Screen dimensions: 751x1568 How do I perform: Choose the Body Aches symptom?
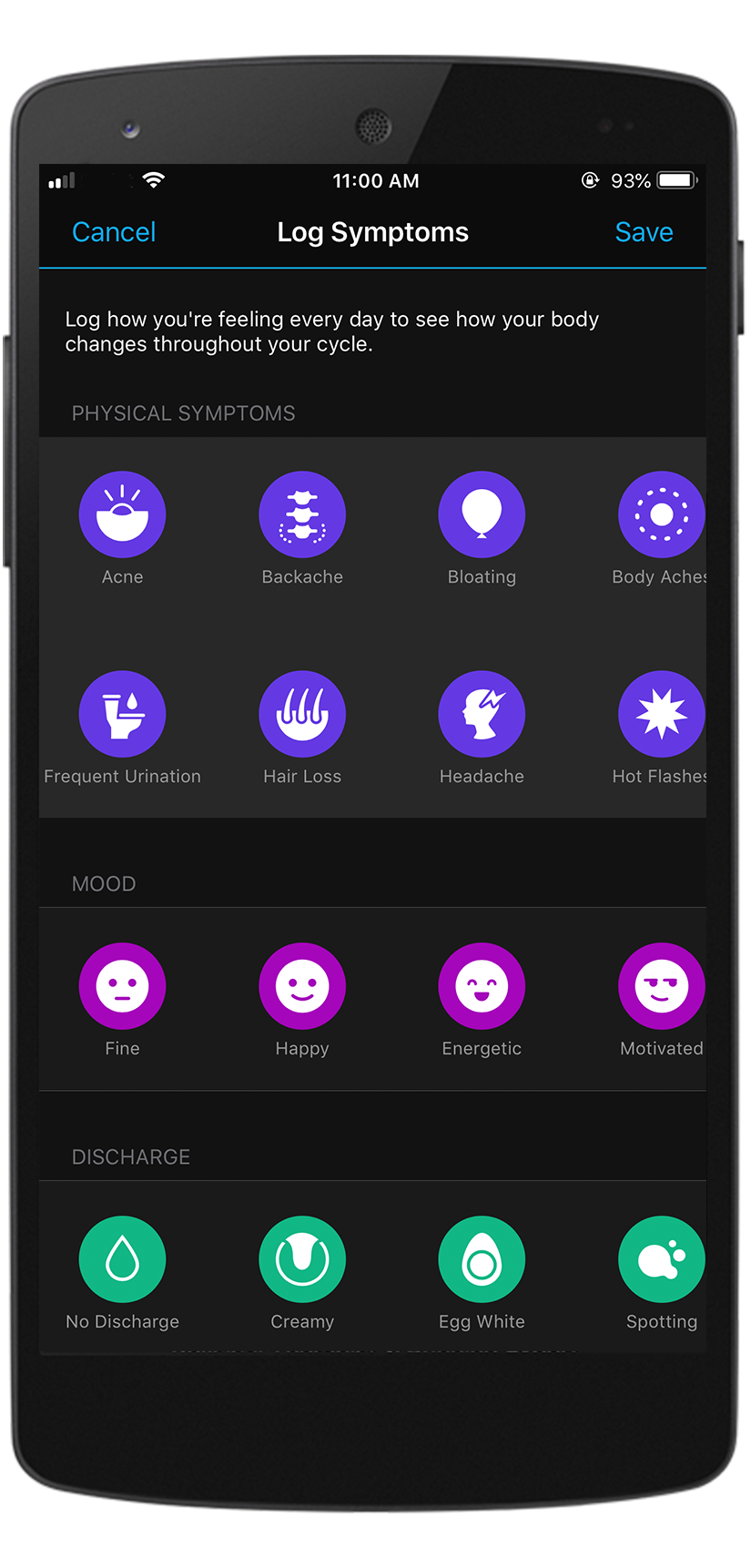pyautogui.click(x=661, y=514)
